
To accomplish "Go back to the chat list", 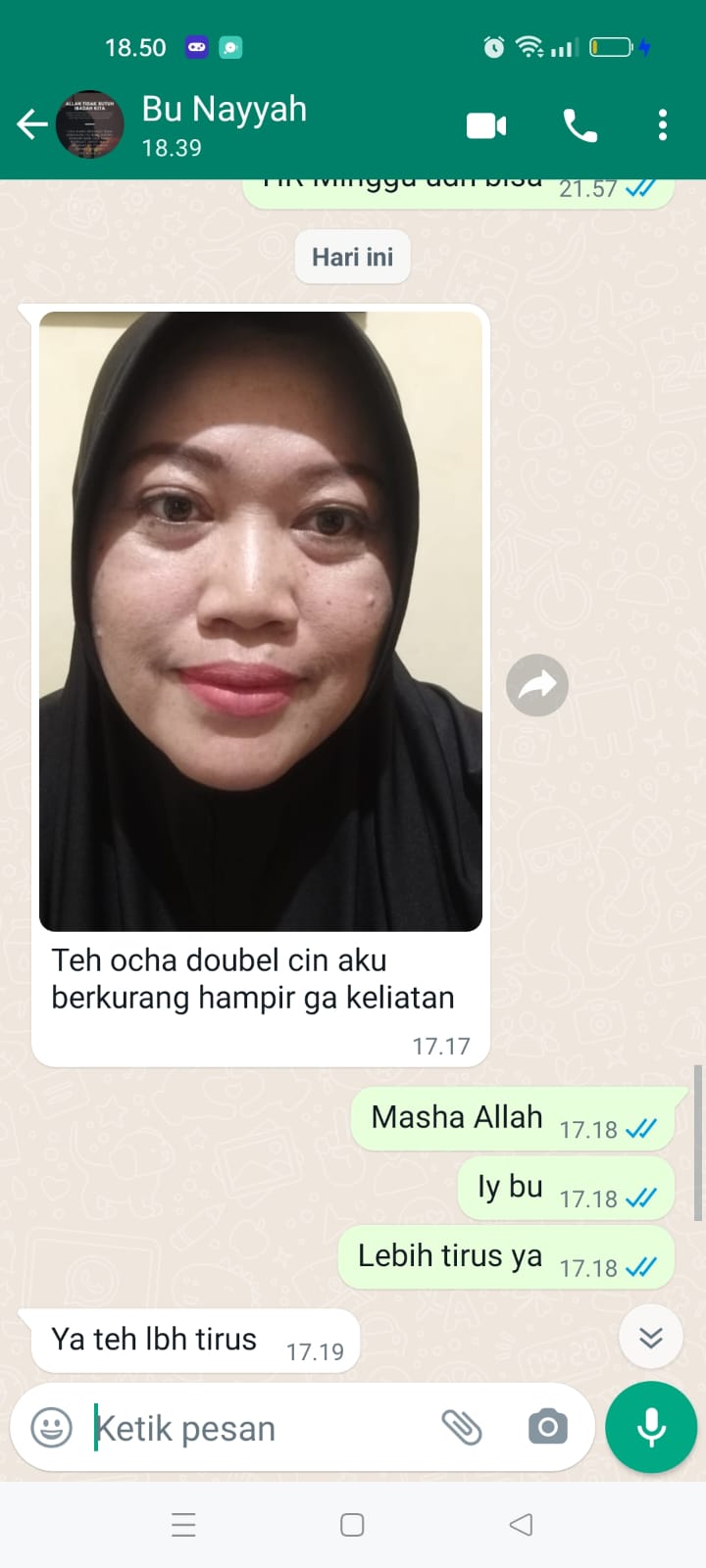I will click(x=31, y=124).
